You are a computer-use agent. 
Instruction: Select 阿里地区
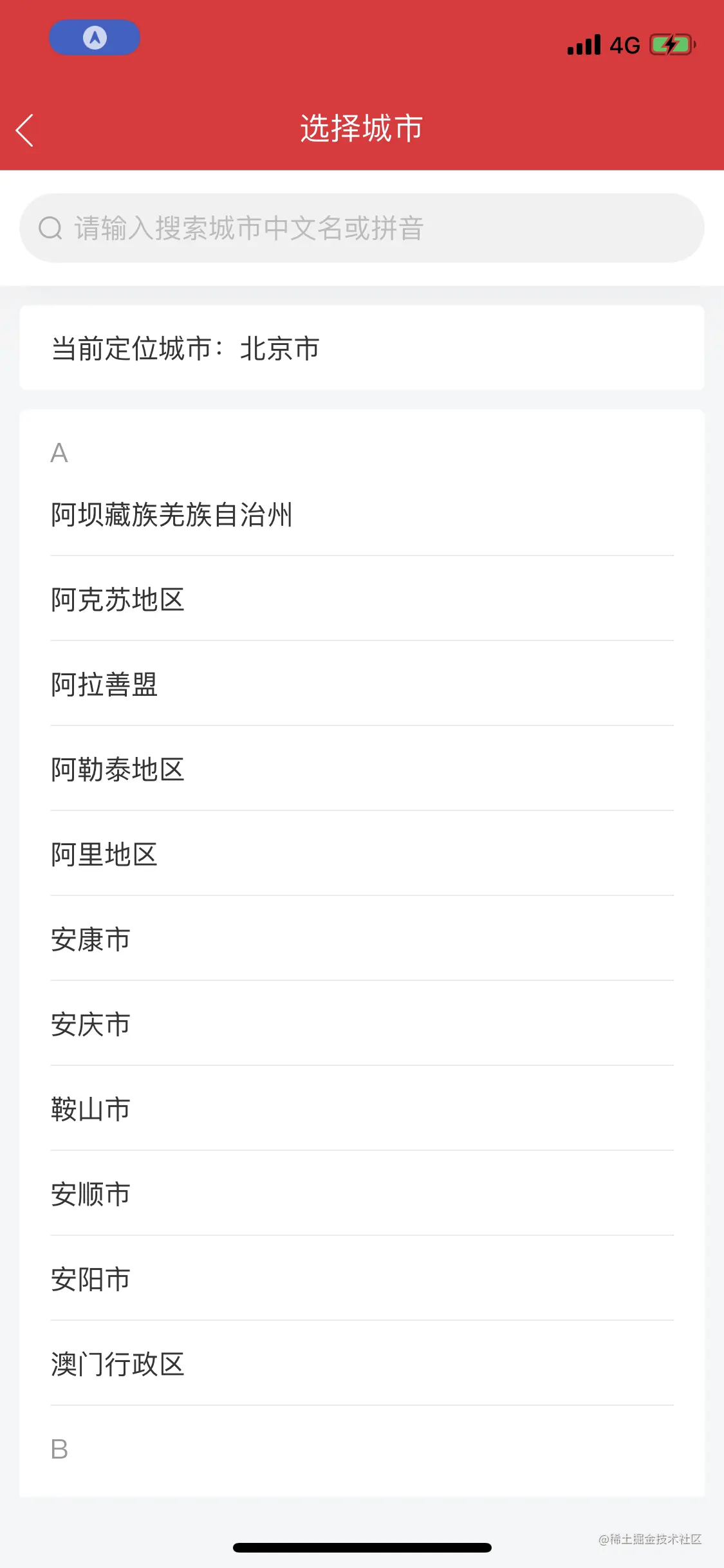pos(362,854)
